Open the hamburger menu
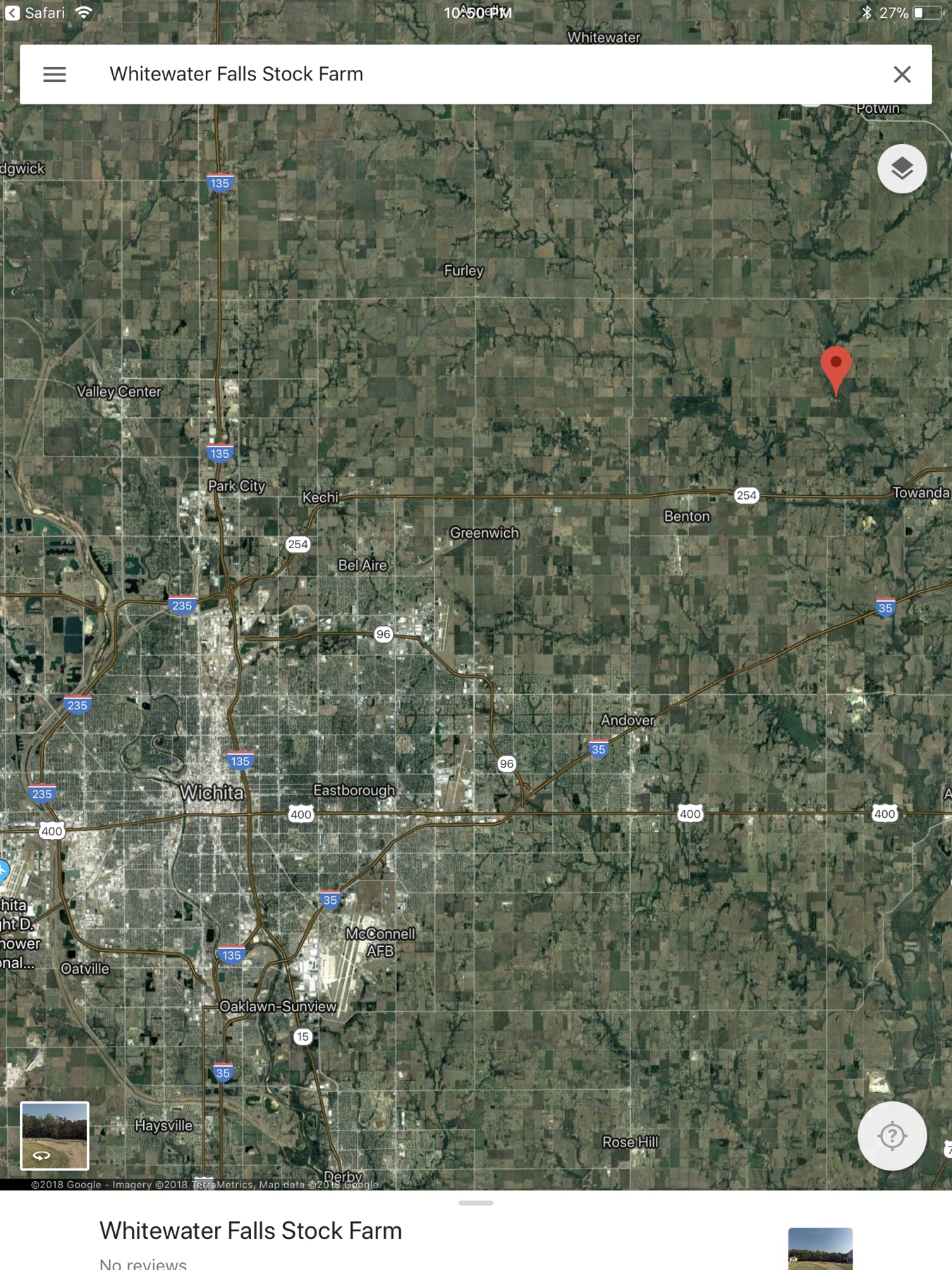 pyautogui.click(x=54, y=74)
